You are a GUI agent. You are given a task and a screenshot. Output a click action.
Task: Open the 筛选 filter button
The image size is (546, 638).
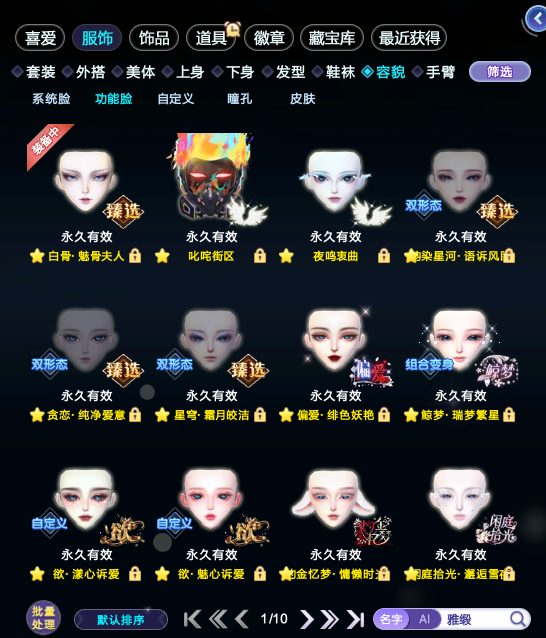[500, 72]
